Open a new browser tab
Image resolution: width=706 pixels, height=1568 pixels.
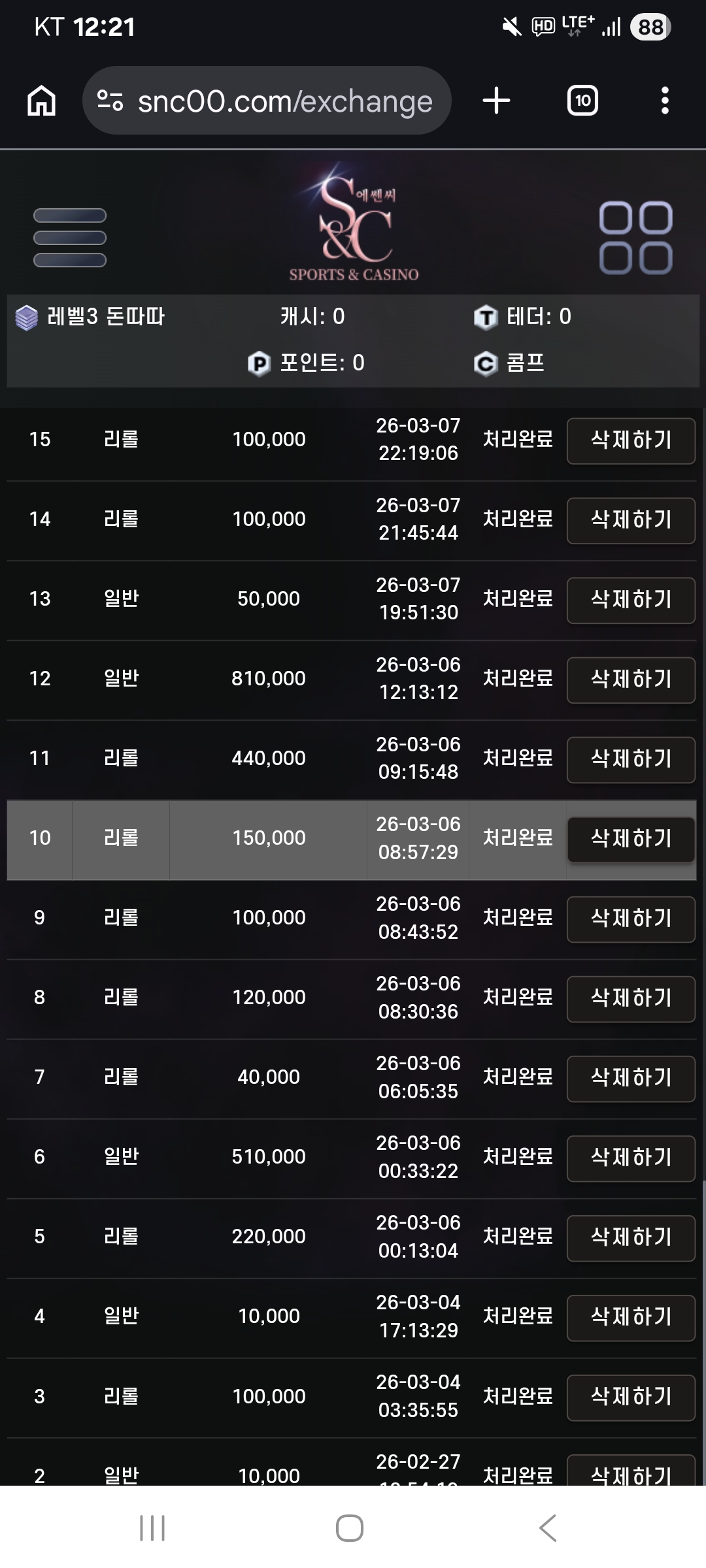point(496,101)
